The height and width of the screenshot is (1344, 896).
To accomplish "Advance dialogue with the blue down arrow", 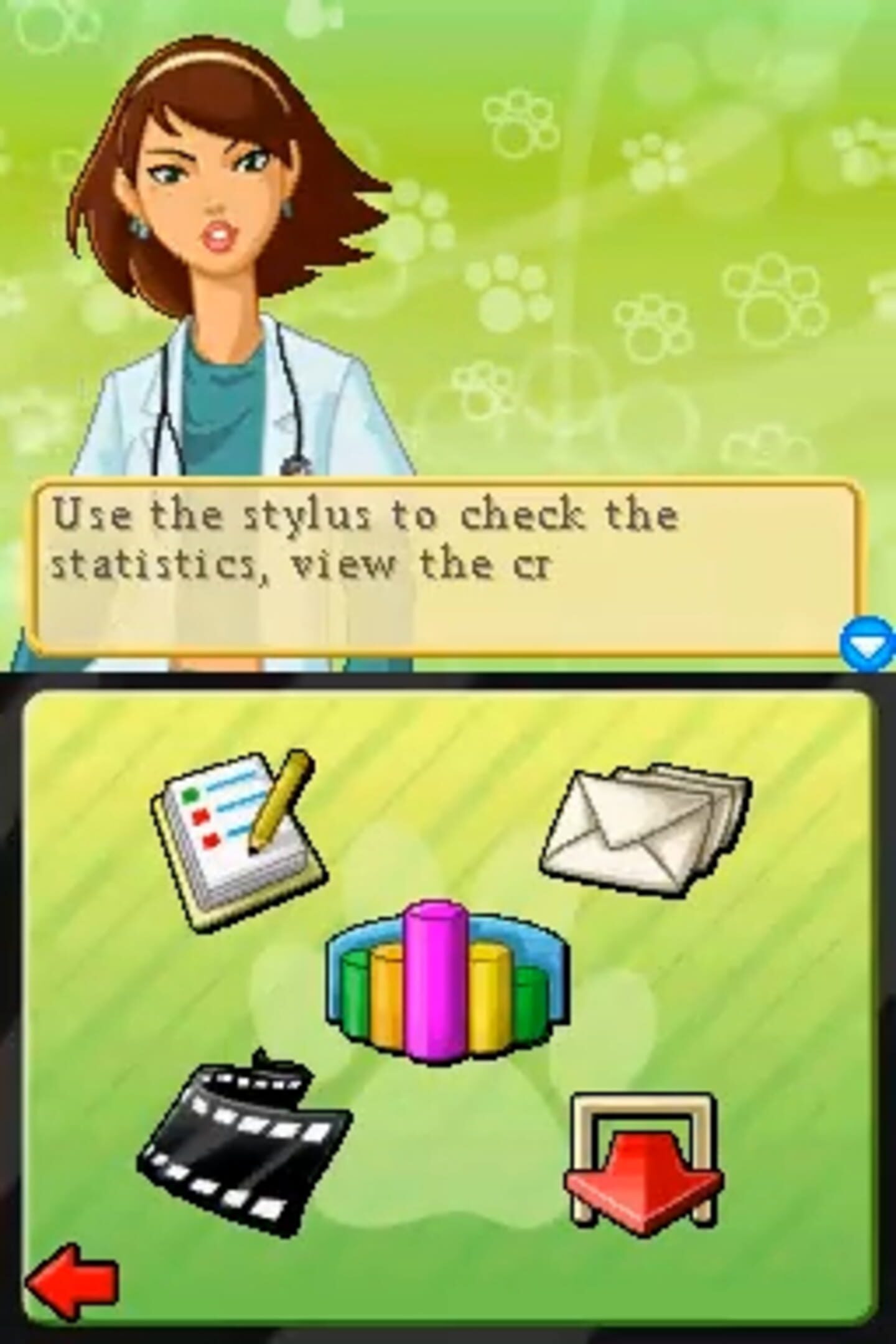I will click(x=868, y=645).
